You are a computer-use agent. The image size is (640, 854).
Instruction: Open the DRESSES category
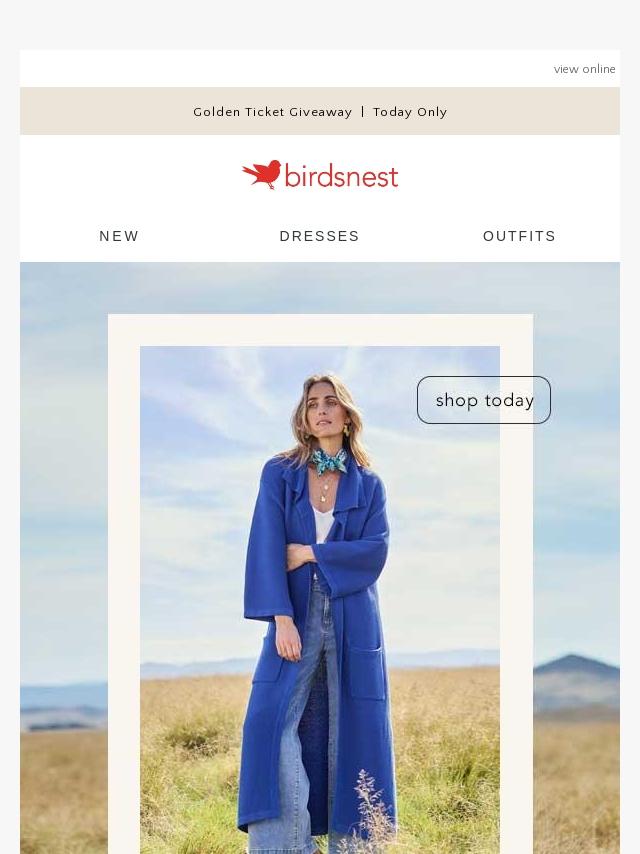point(319,236)
